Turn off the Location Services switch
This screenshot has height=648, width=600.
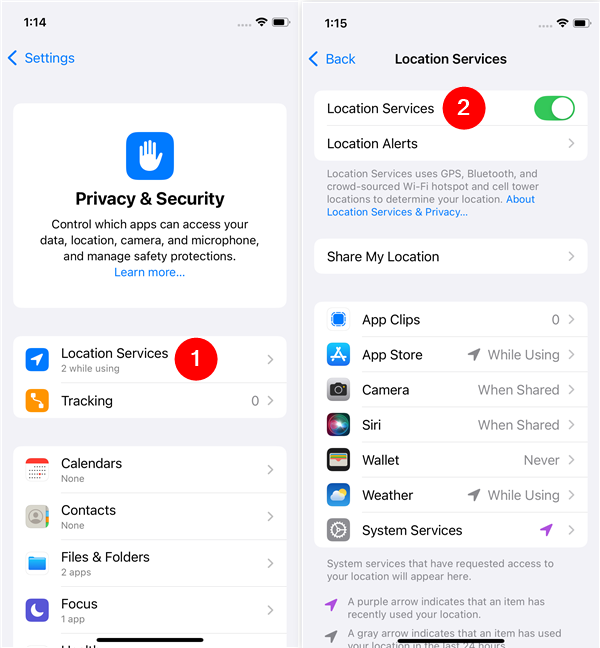click(554, 108)
